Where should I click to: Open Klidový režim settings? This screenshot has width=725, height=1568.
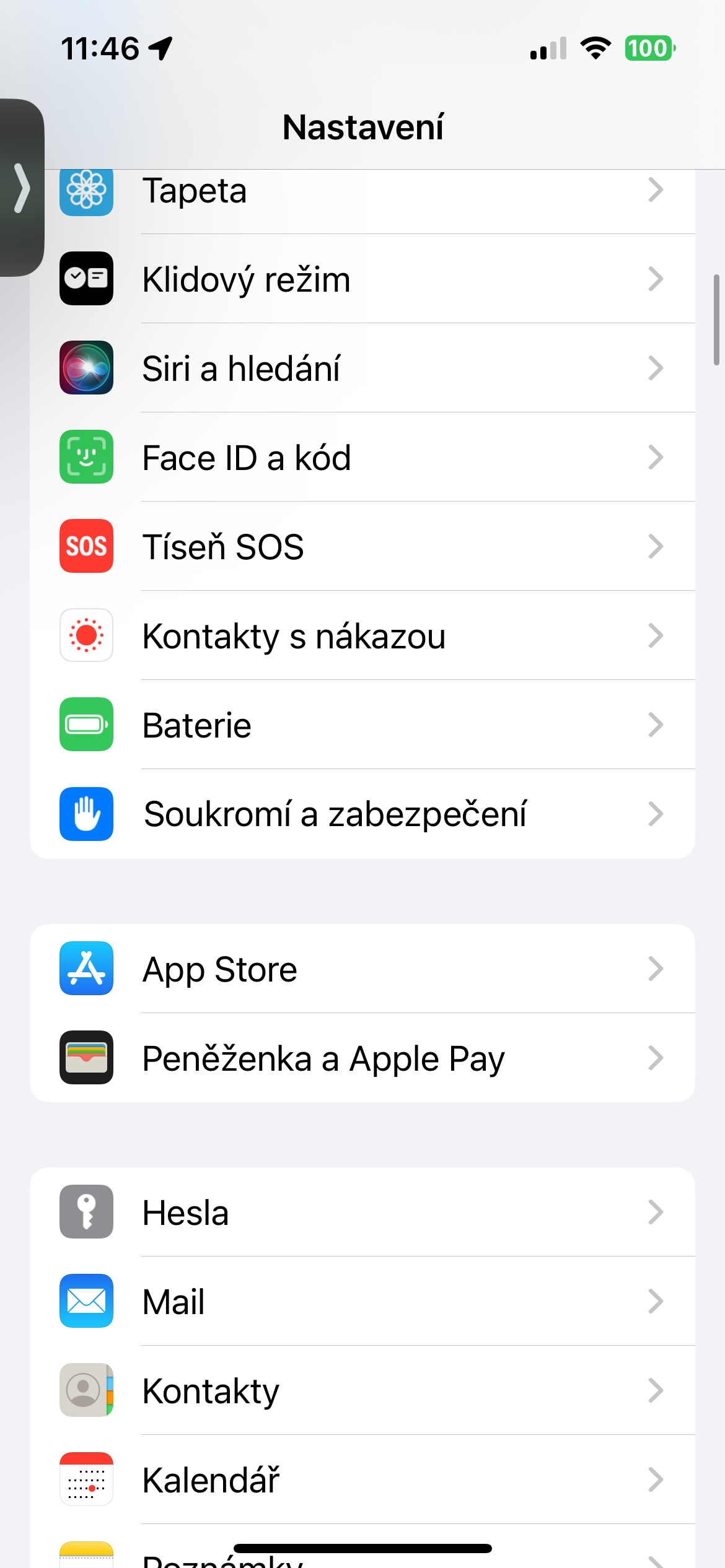pos(362,279)
